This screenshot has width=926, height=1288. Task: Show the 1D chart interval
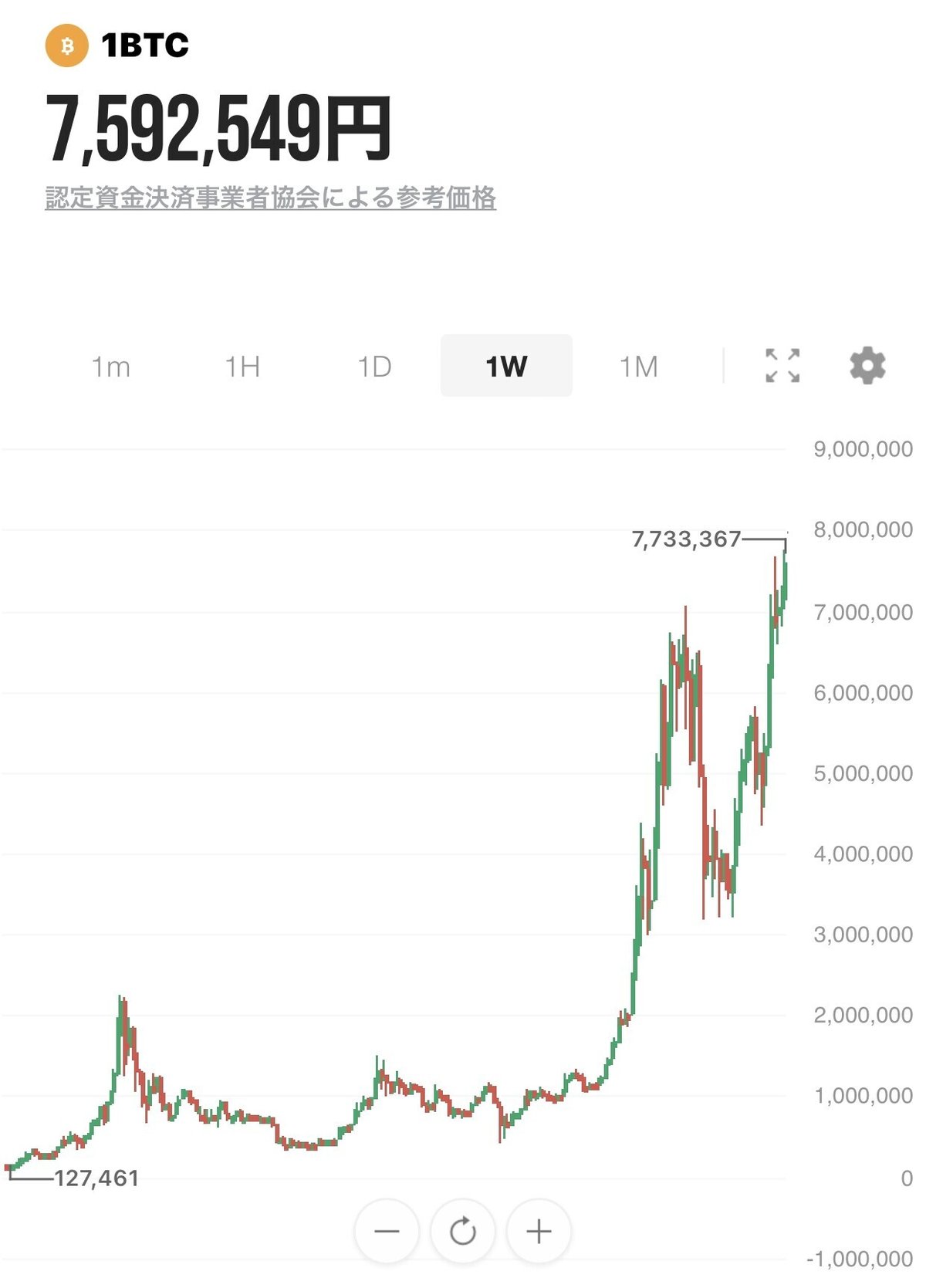(x=375, y=367)
